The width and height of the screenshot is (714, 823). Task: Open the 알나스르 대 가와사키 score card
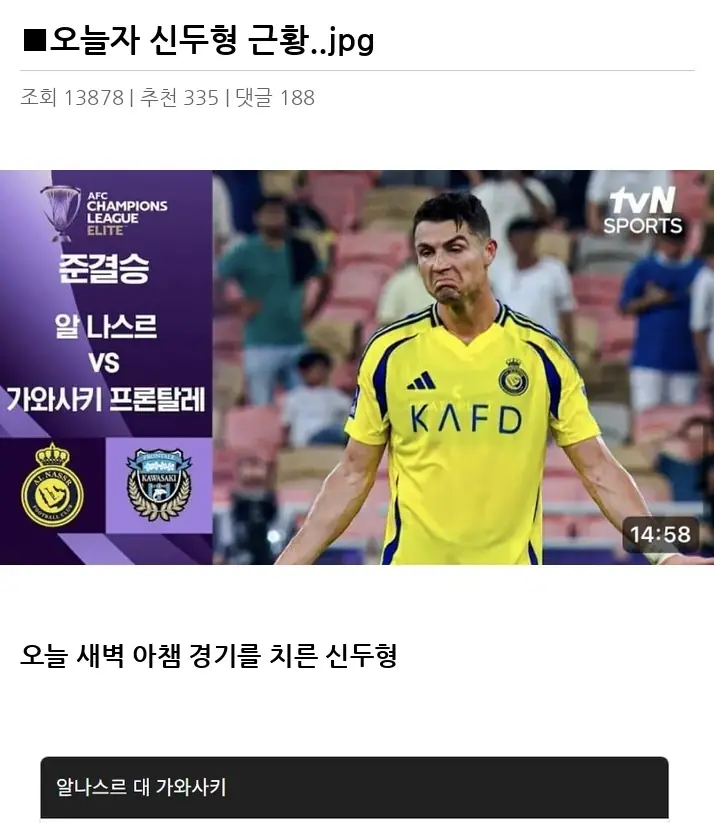(x=354, y=788)
